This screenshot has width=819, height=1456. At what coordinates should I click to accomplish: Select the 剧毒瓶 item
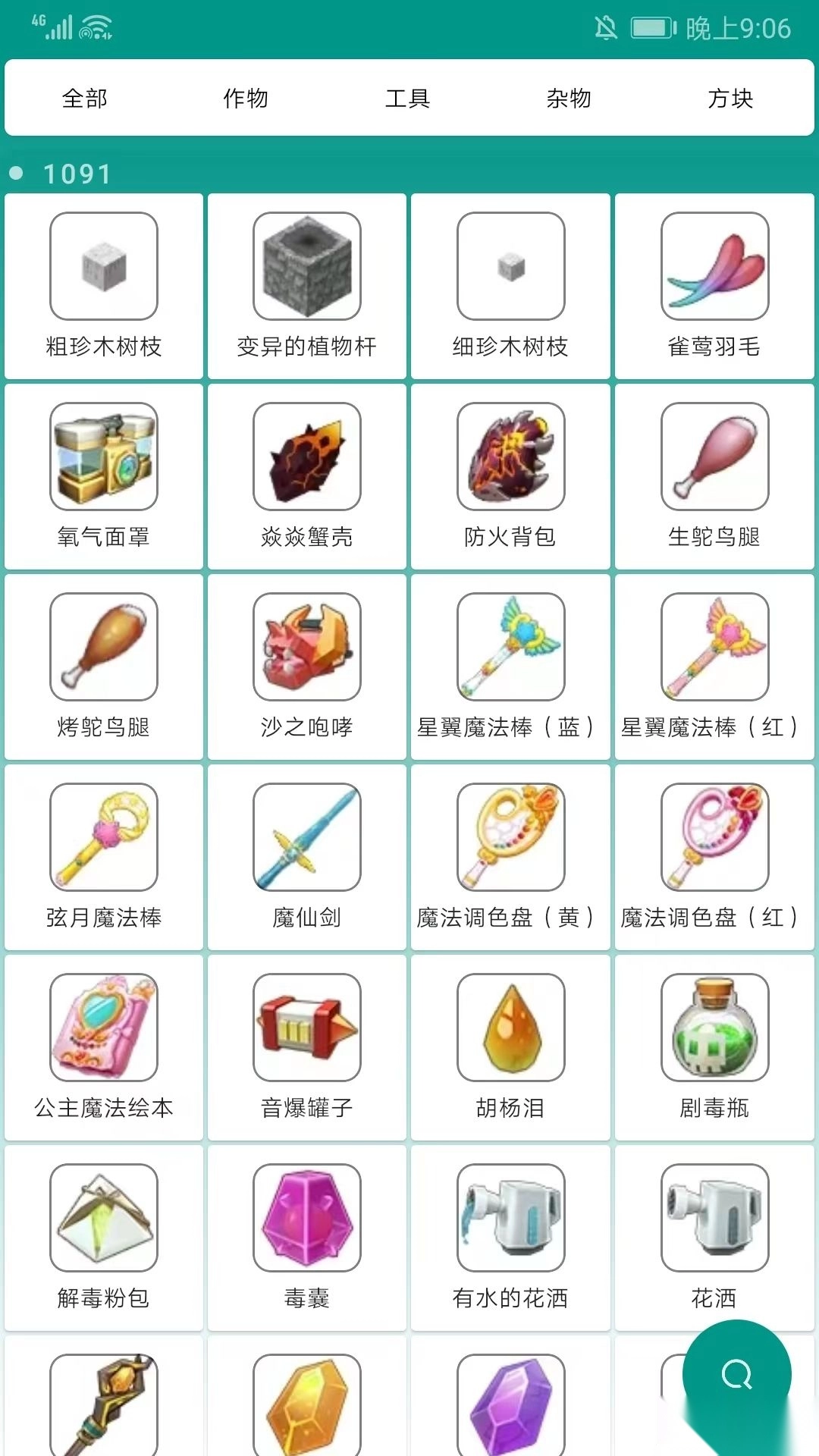tap(714, 1047)
